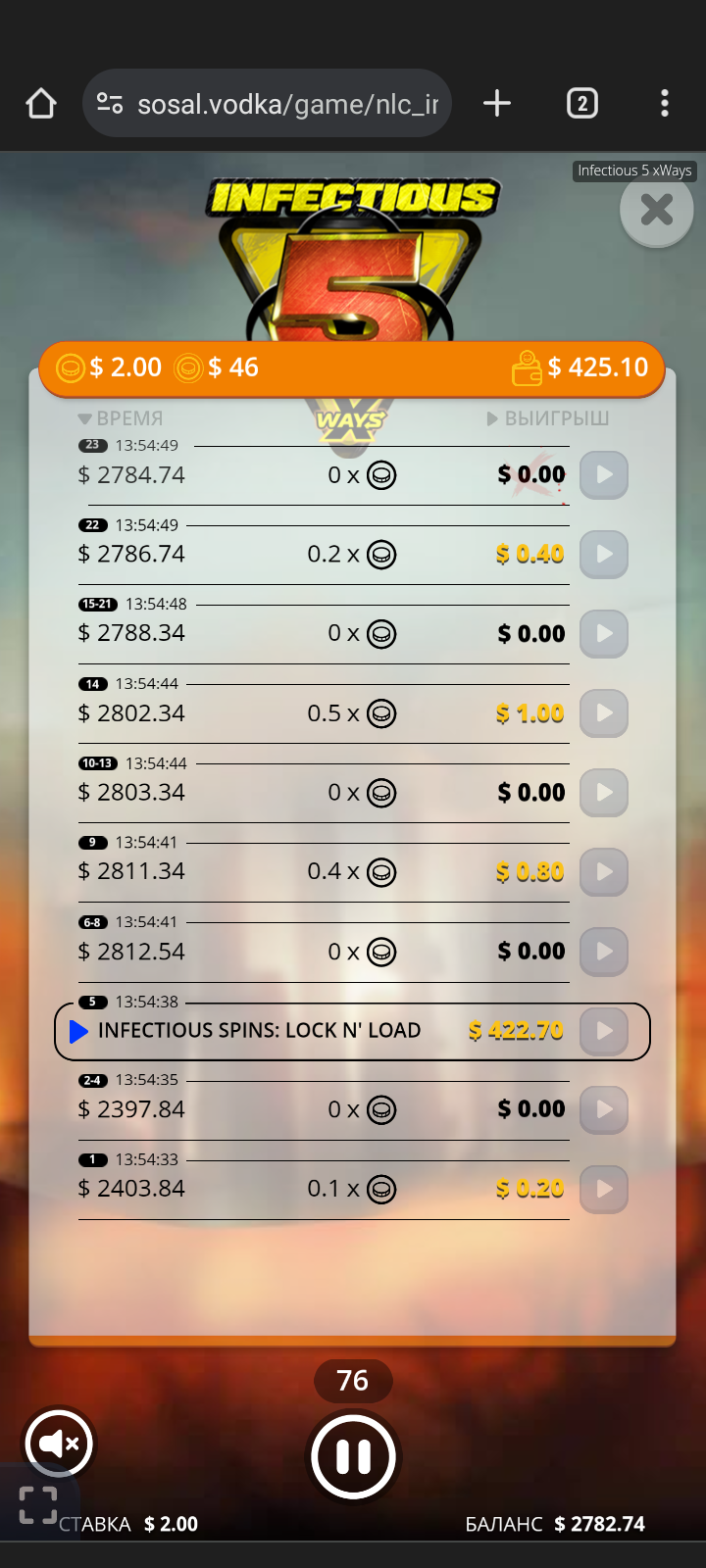Replay round 1 that won $ 0.20
The image size is (706, 1568).
click(604, 1189)
